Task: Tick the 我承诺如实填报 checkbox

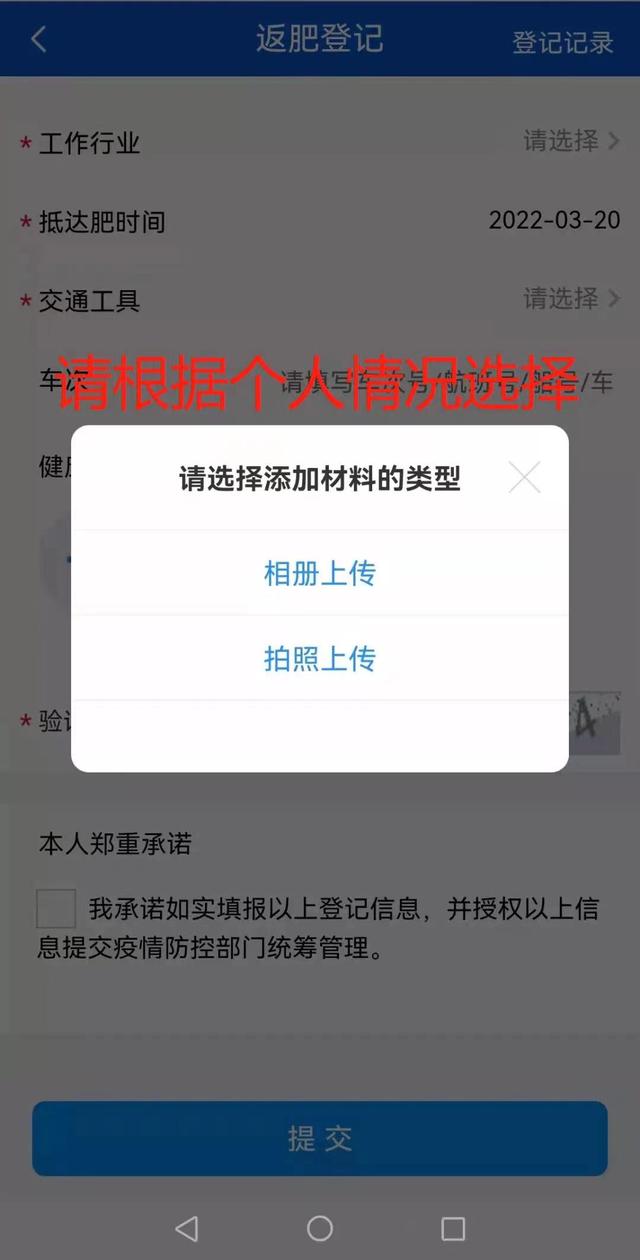Action: [56, 909]
